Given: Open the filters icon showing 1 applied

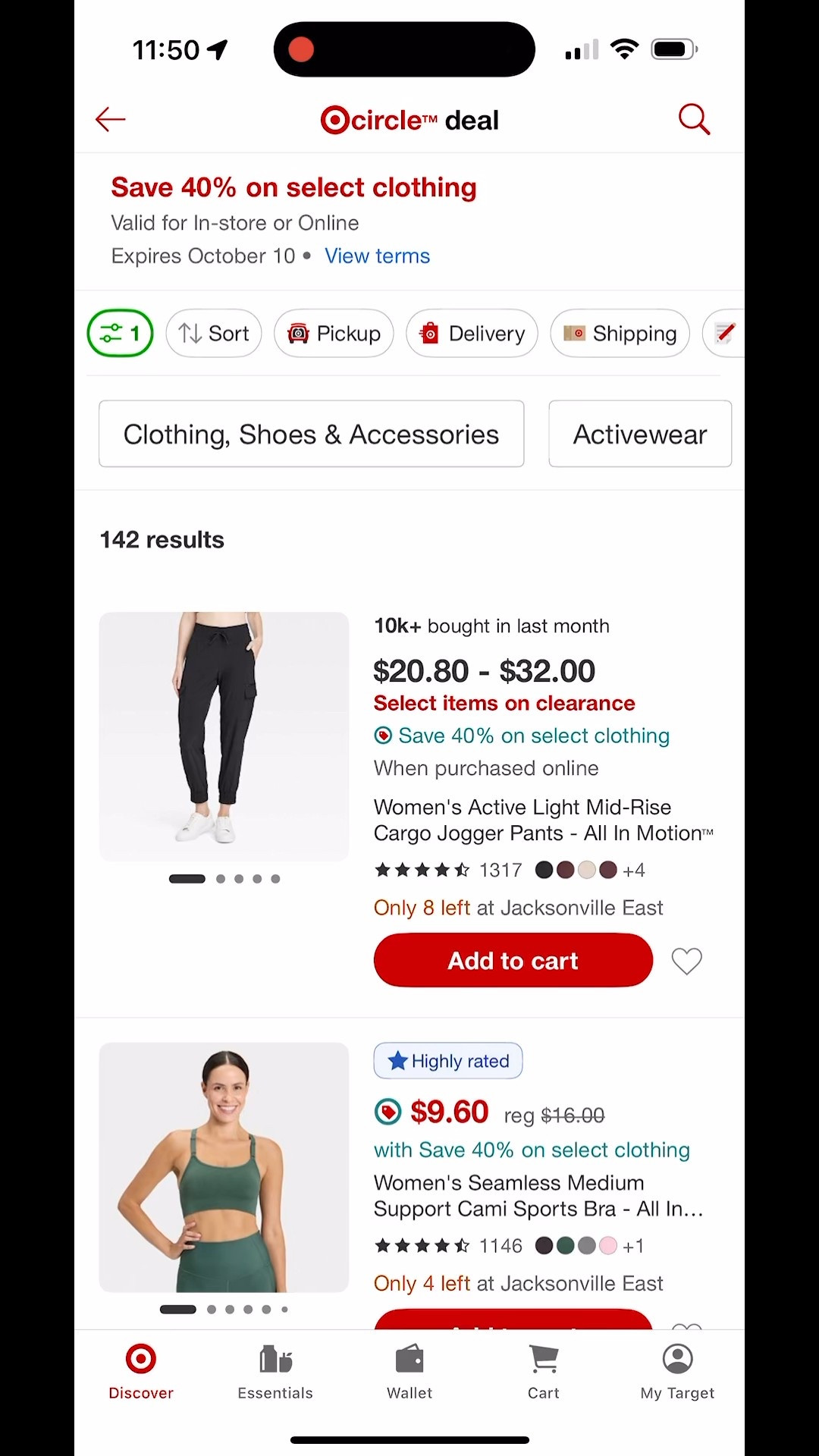Looking at the screenshot, I should coord(119,333).
